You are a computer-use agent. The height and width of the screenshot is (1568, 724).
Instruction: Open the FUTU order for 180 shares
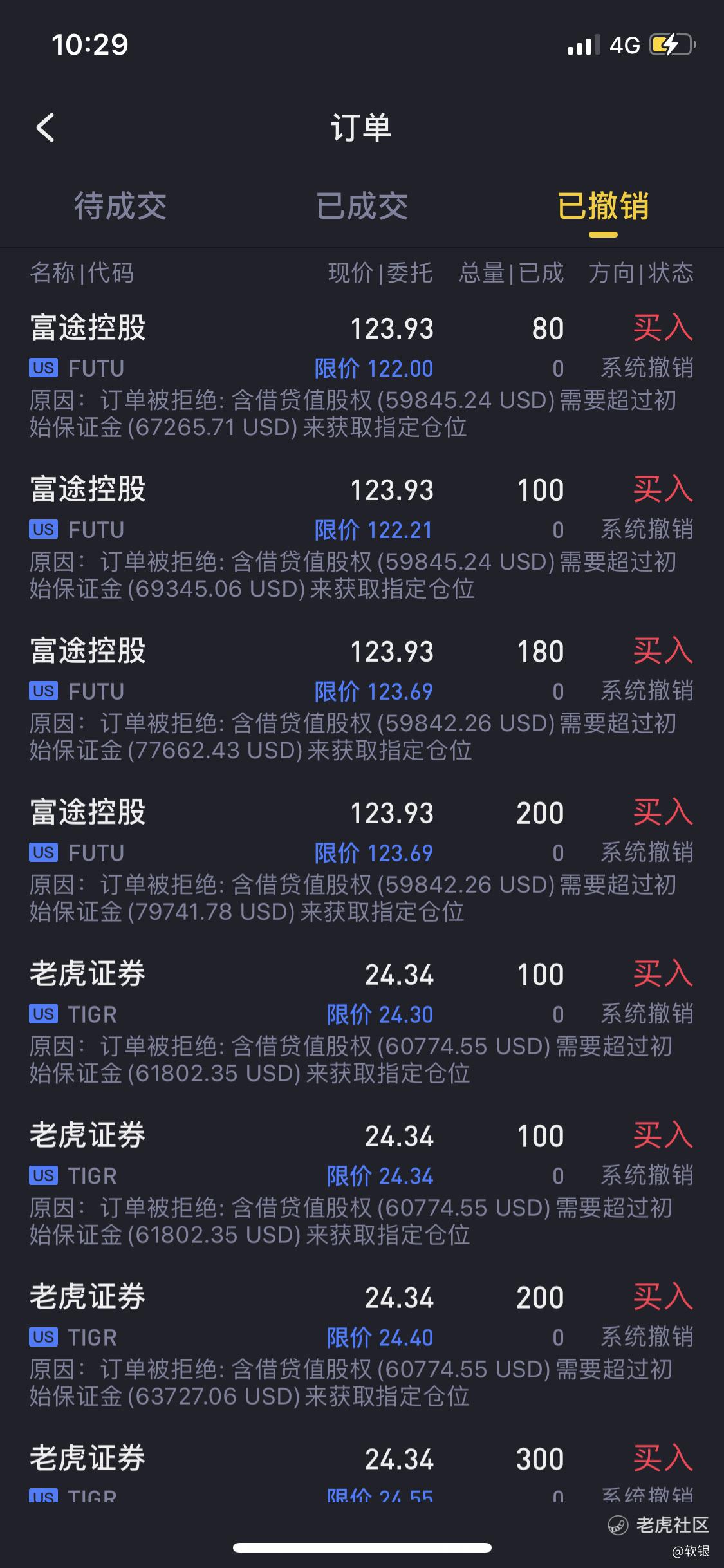(x=362, y=698)
